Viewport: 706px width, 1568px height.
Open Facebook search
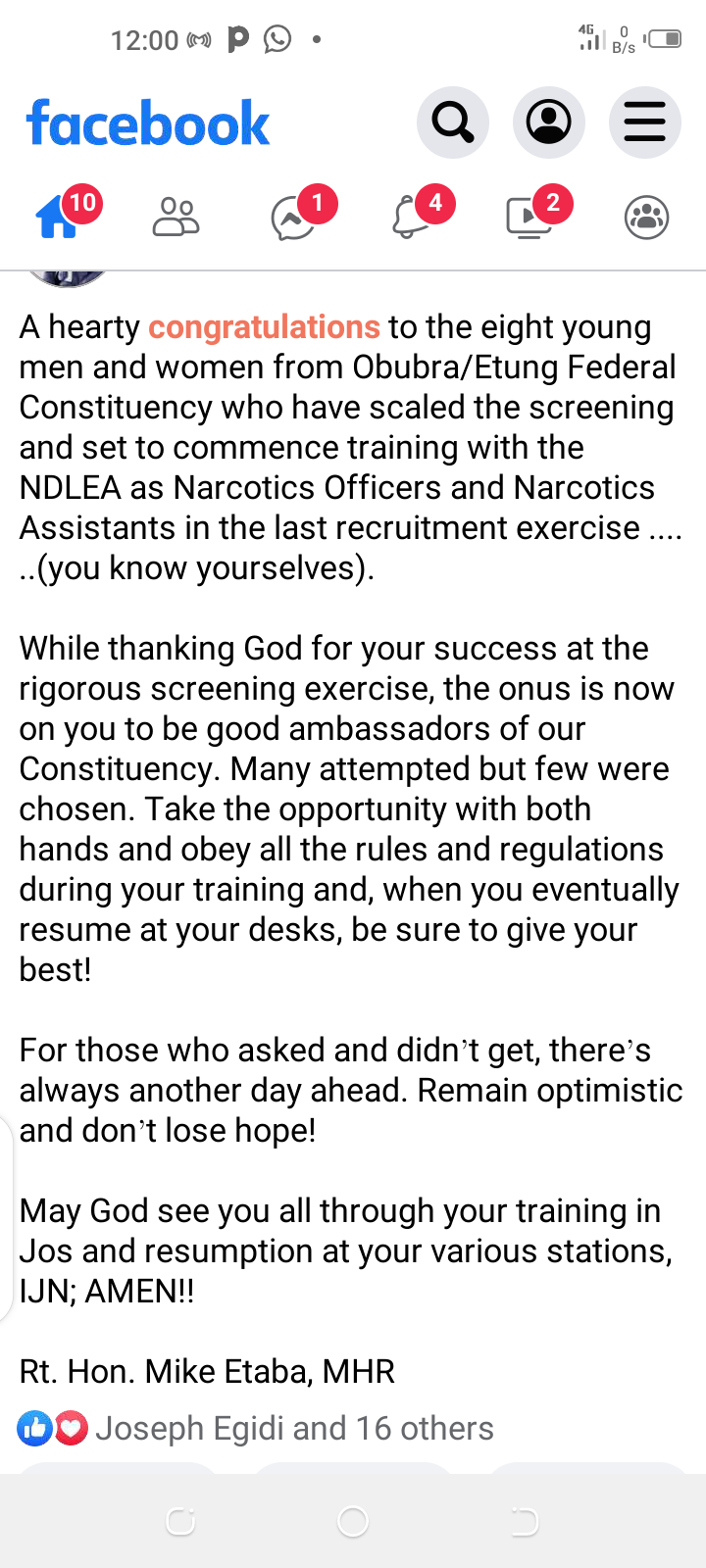(x=452, y=123)
